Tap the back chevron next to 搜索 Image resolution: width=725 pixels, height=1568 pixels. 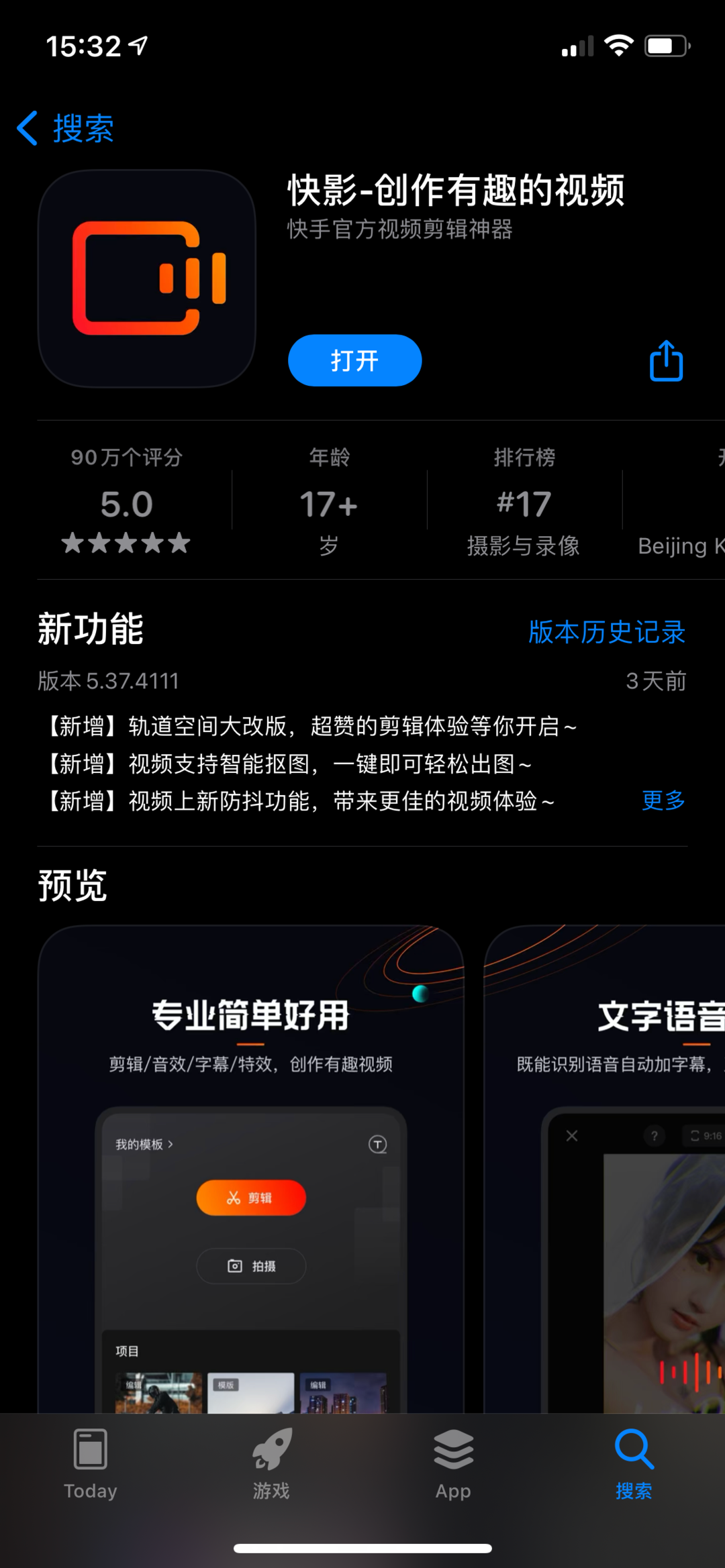(27, 127)
